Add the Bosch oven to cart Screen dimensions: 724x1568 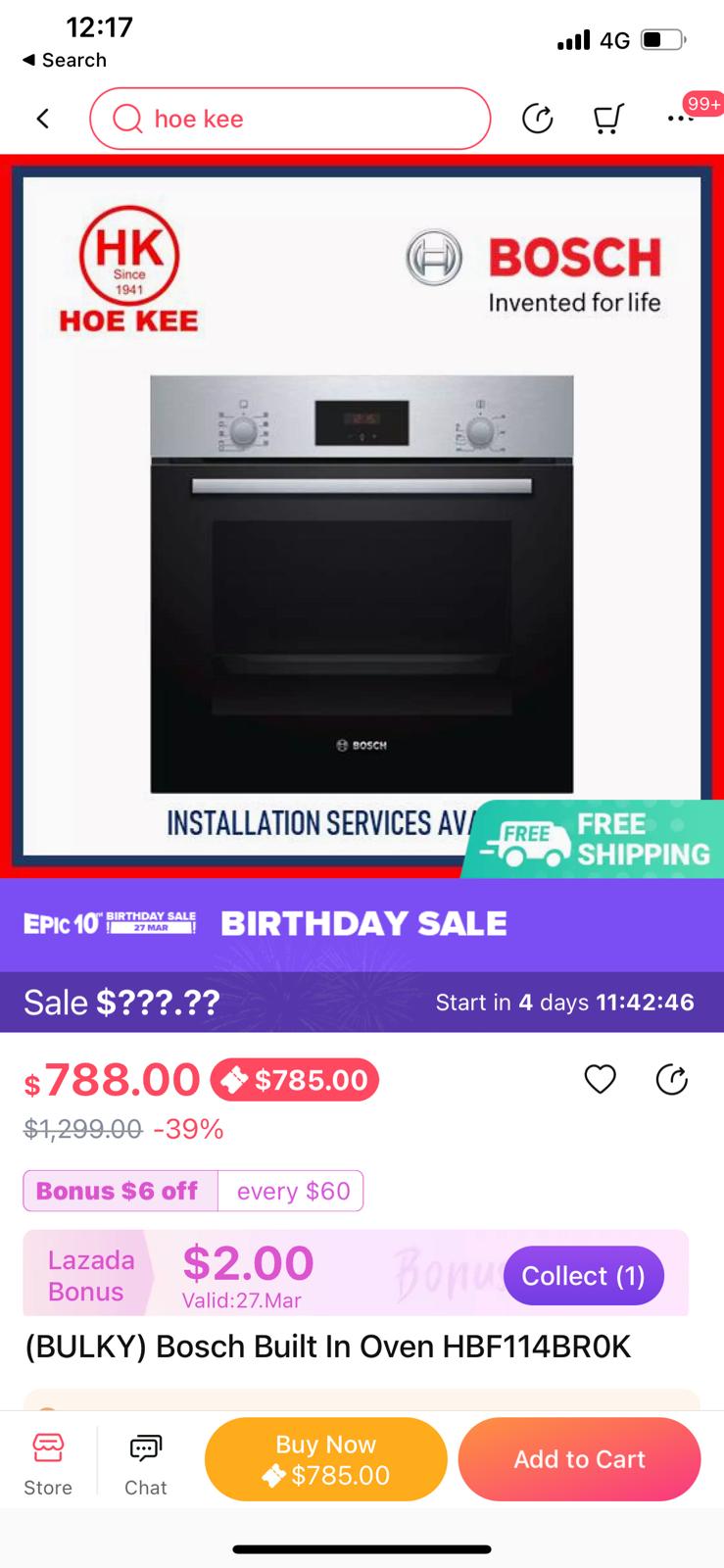click(579, 1459)
